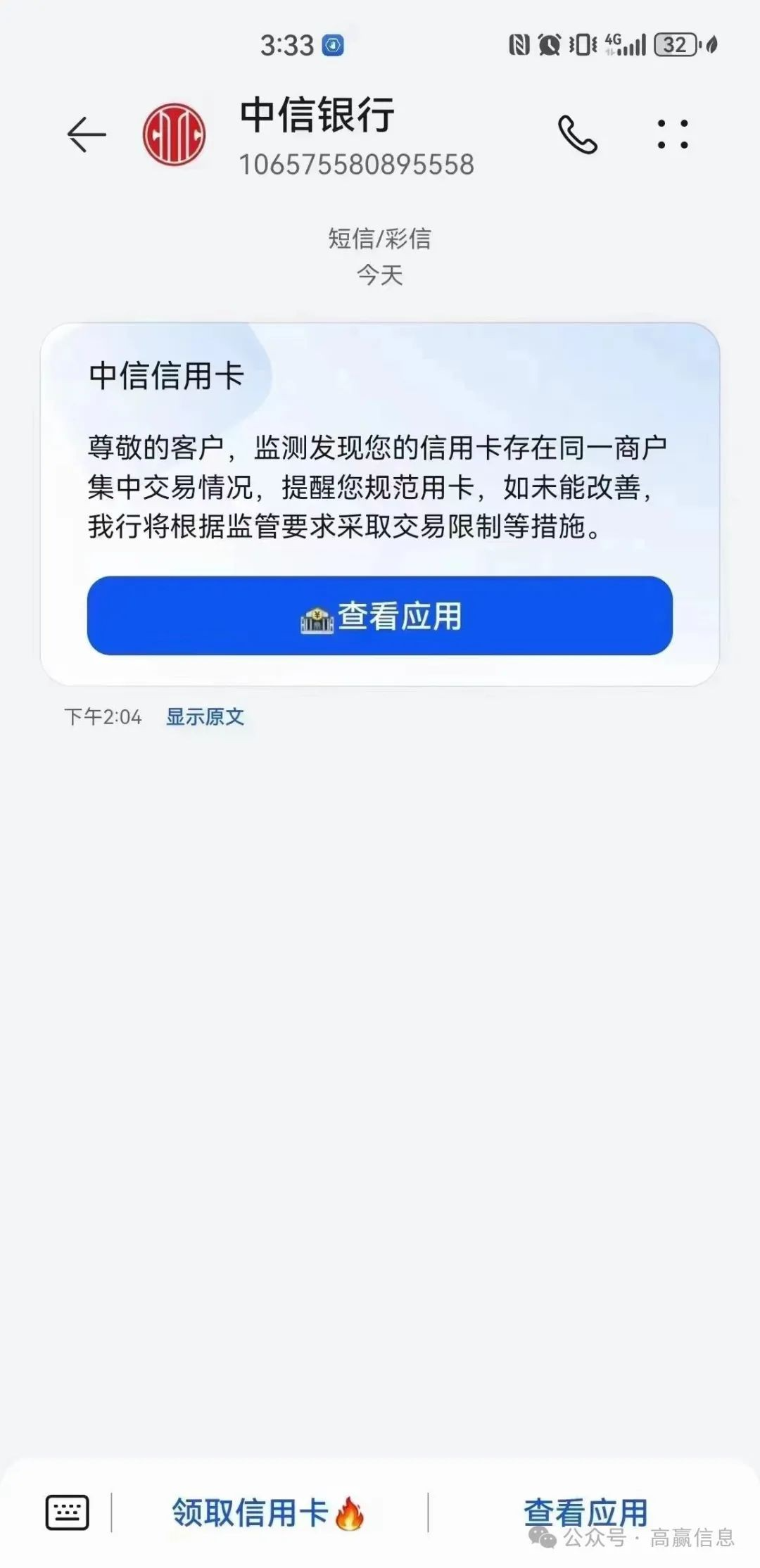Open 领取信用卡 in the bottom menu
The height and width of the screenshot is (1568, 760).
click(x=268, y=1512)
